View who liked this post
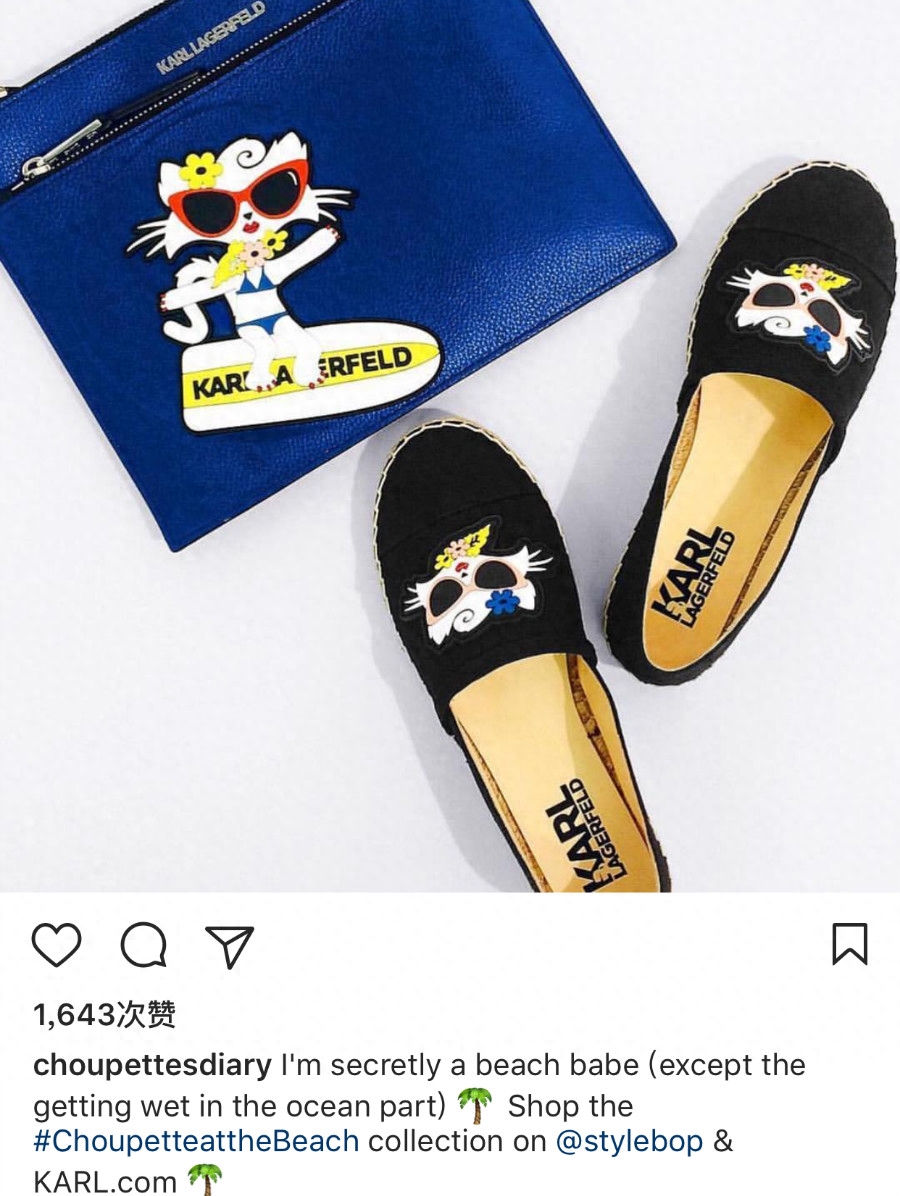The height and width of the screenshot is (1196, 900). [104, 1015]
